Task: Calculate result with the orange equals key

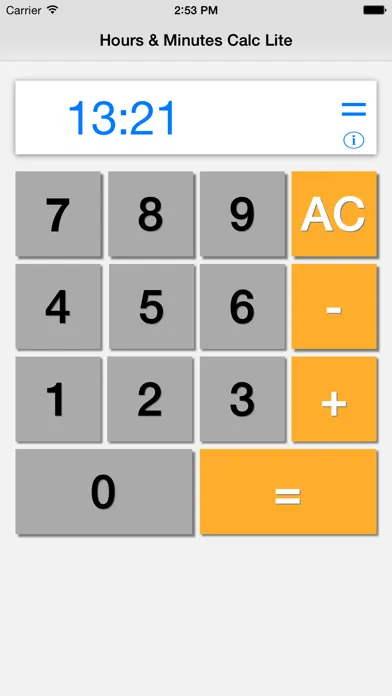Action: click(x=288, y=492)
